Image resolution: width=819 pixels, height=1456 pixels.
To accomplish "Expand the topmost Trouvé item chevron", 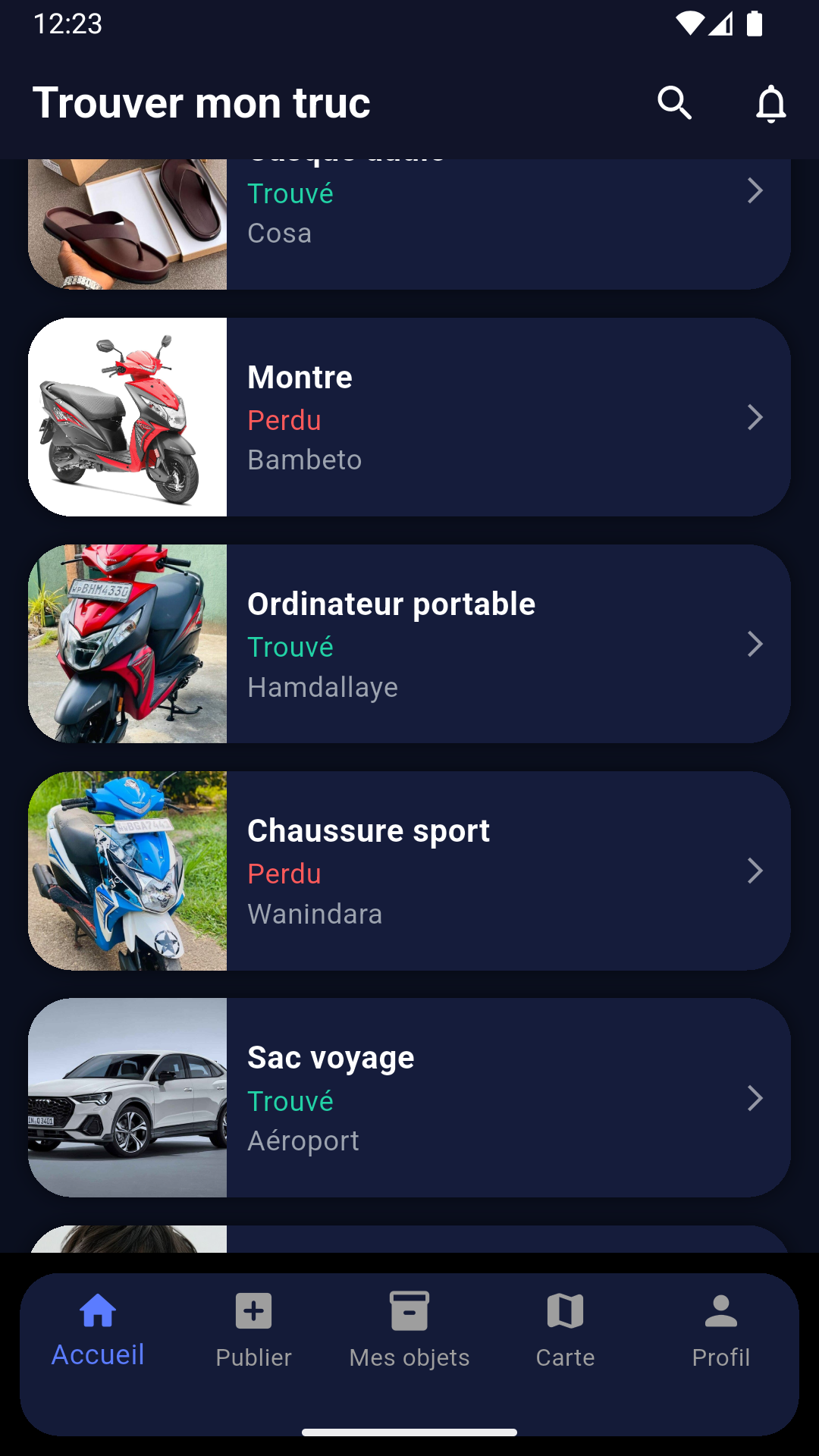I will pyautogui.click(x=755, y=190).
